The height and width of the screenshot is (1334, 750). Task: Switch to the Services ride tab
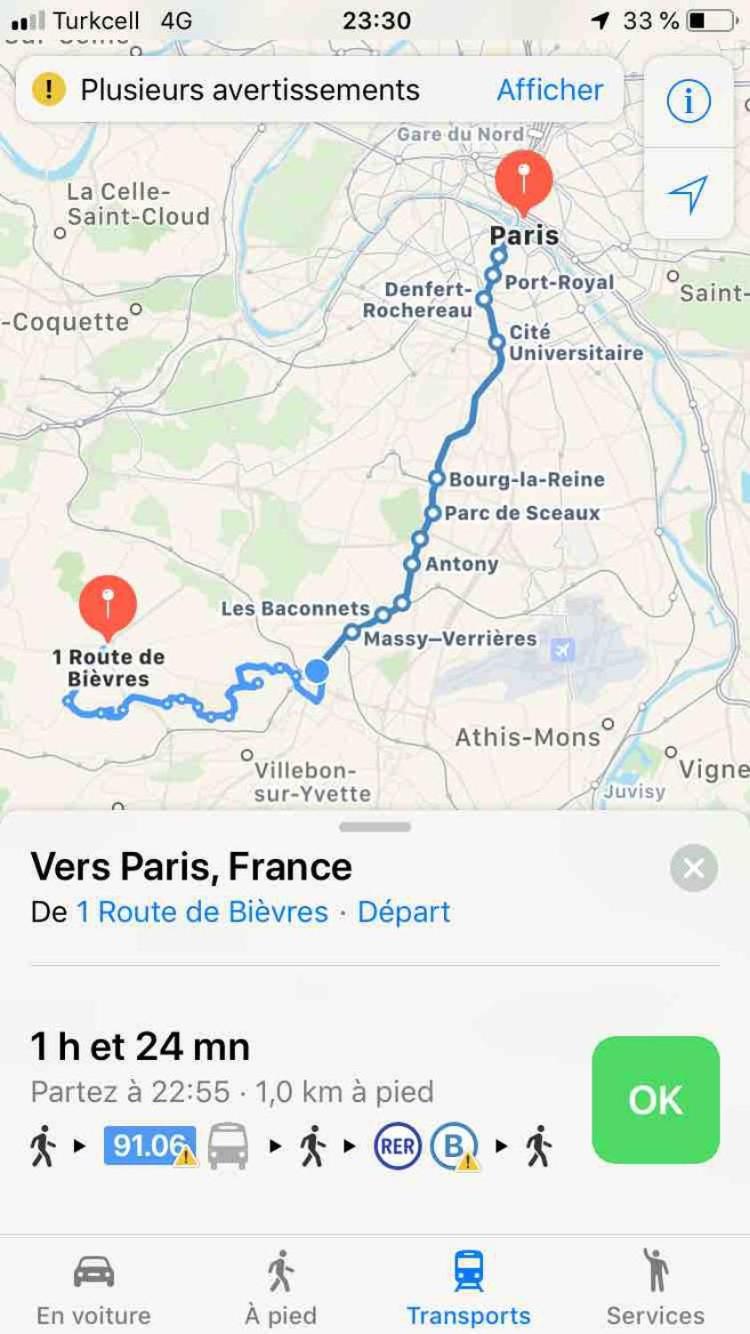click(x=655, y=1290)
